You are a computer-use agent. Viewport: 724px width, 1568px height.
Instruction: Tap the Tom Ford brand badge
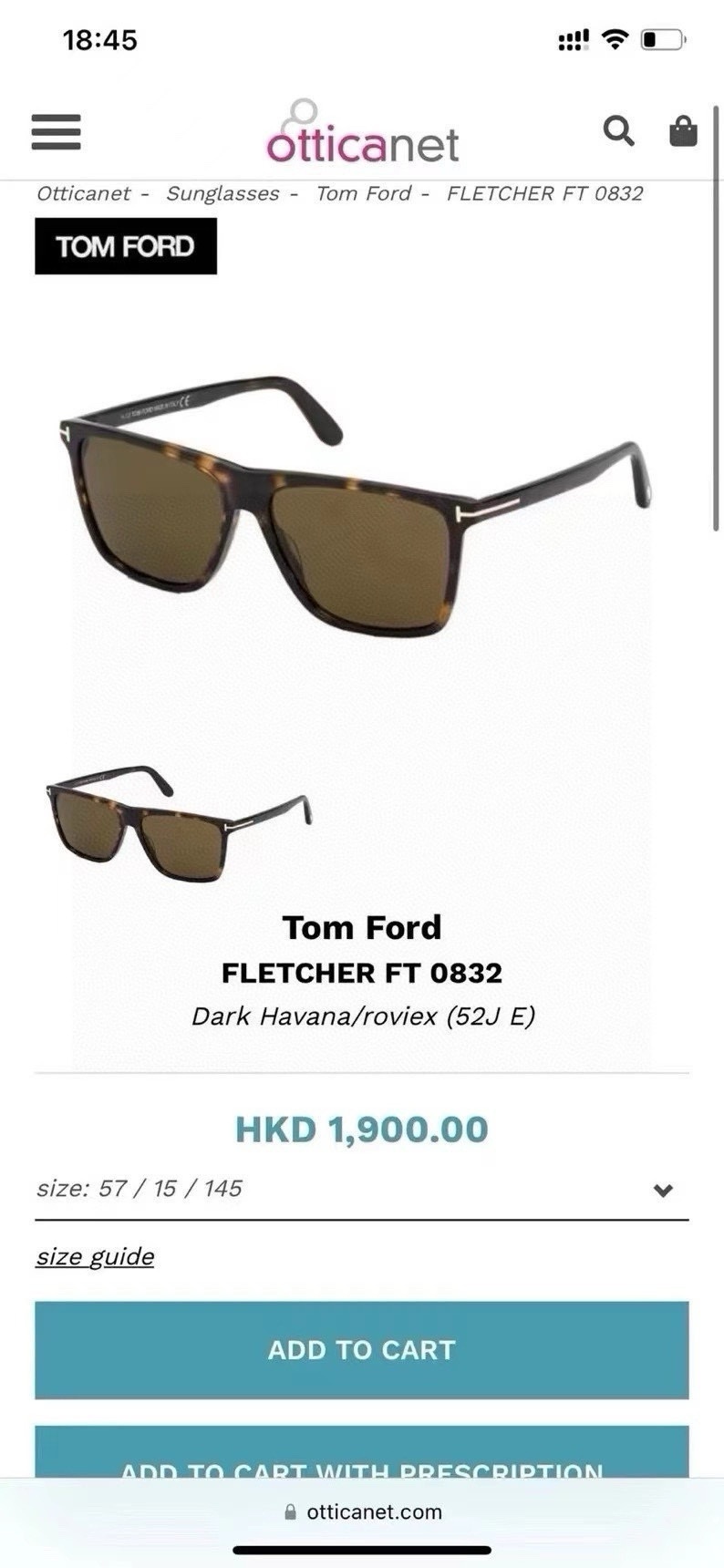pos(126,246)
